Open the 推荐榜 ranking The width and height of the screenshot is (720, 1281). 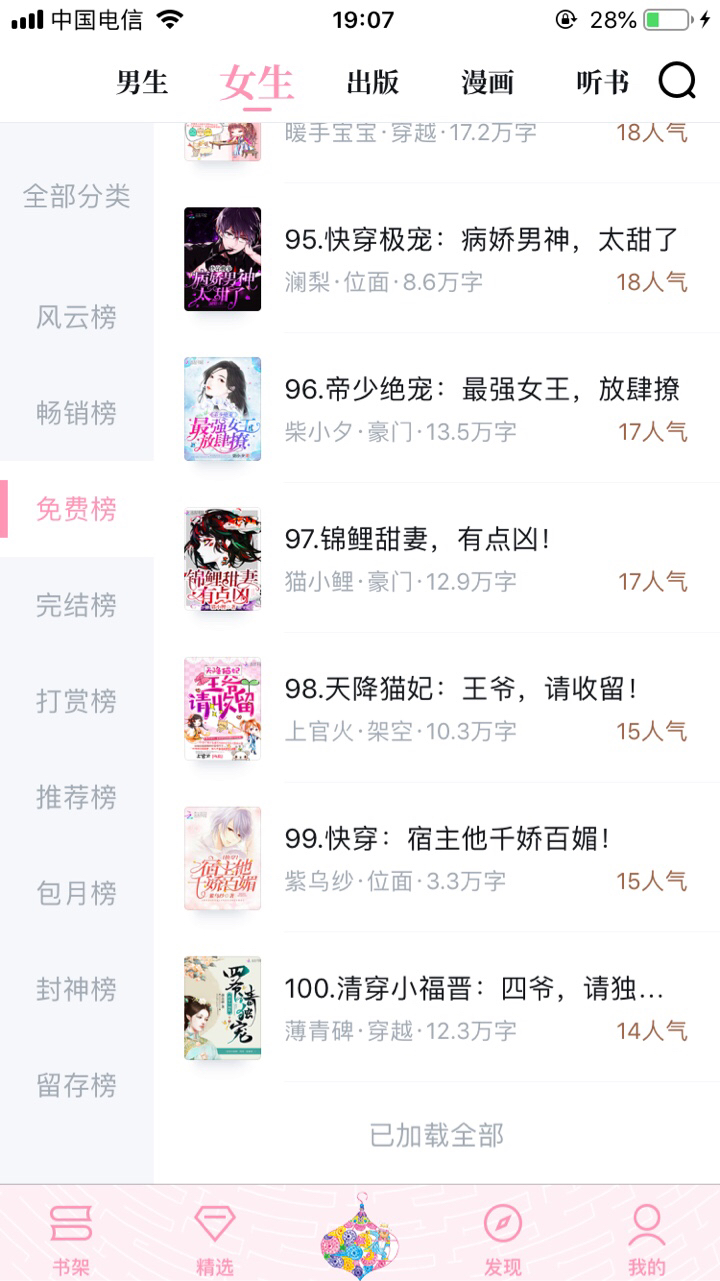[x=77, y=797]
